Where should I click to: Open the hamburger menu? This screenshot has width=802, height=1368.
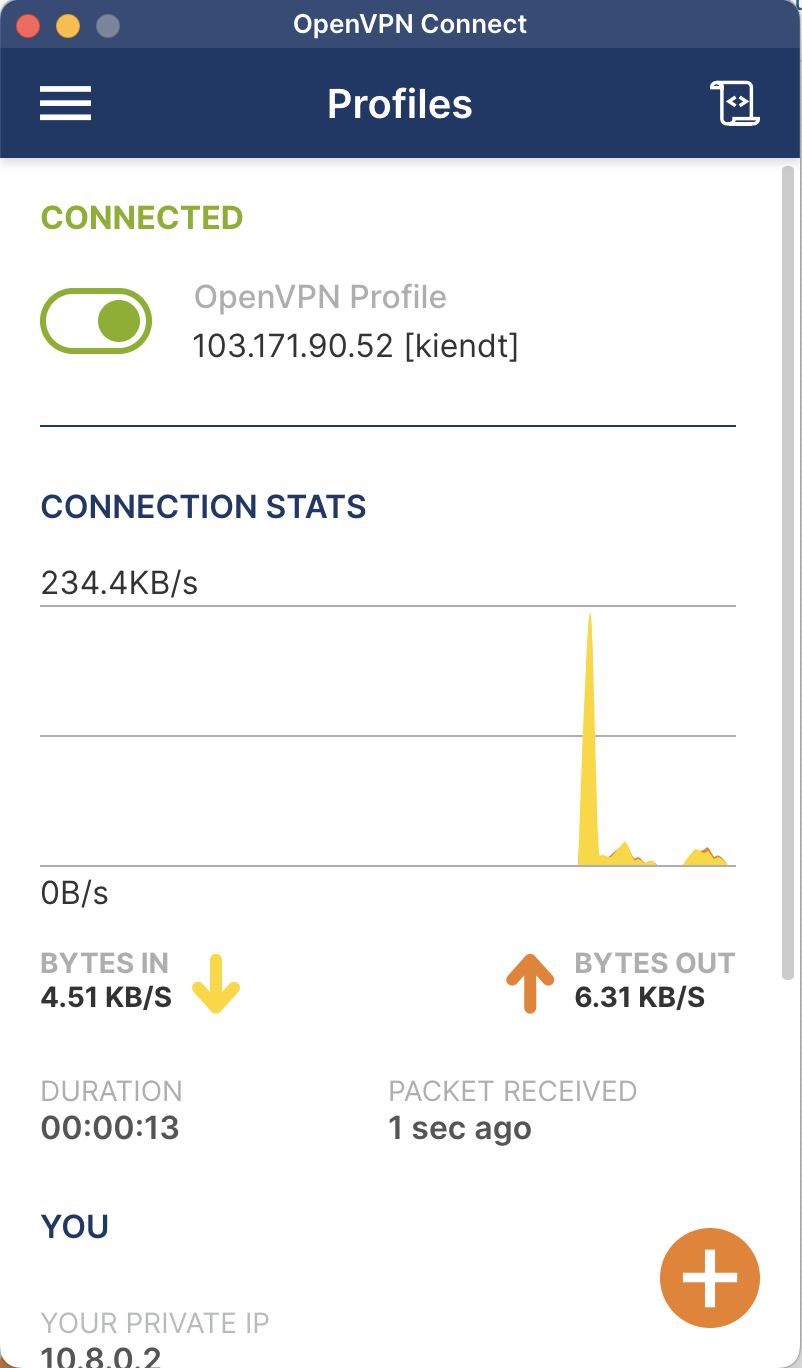[65, 104]
